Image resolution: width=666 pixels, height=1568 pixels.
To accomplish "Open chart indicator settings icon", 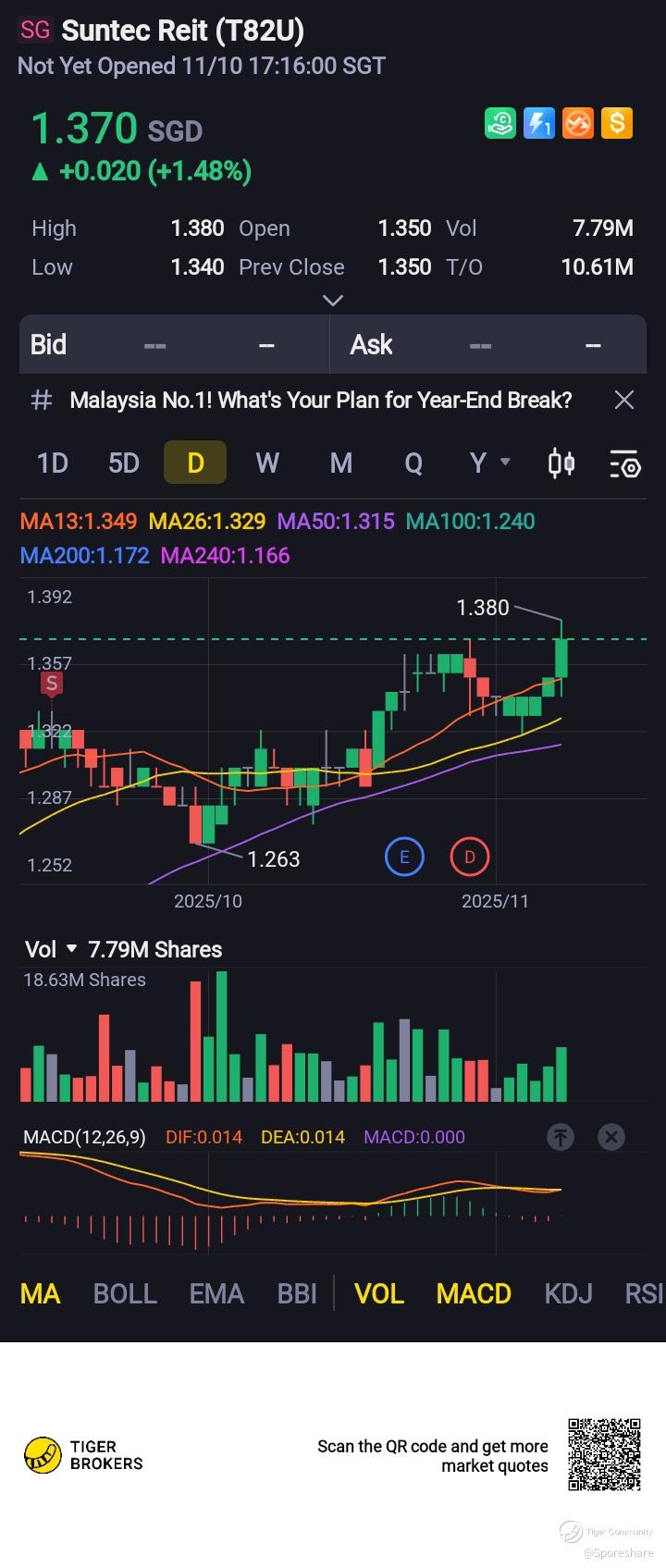I will click(625, 463).
